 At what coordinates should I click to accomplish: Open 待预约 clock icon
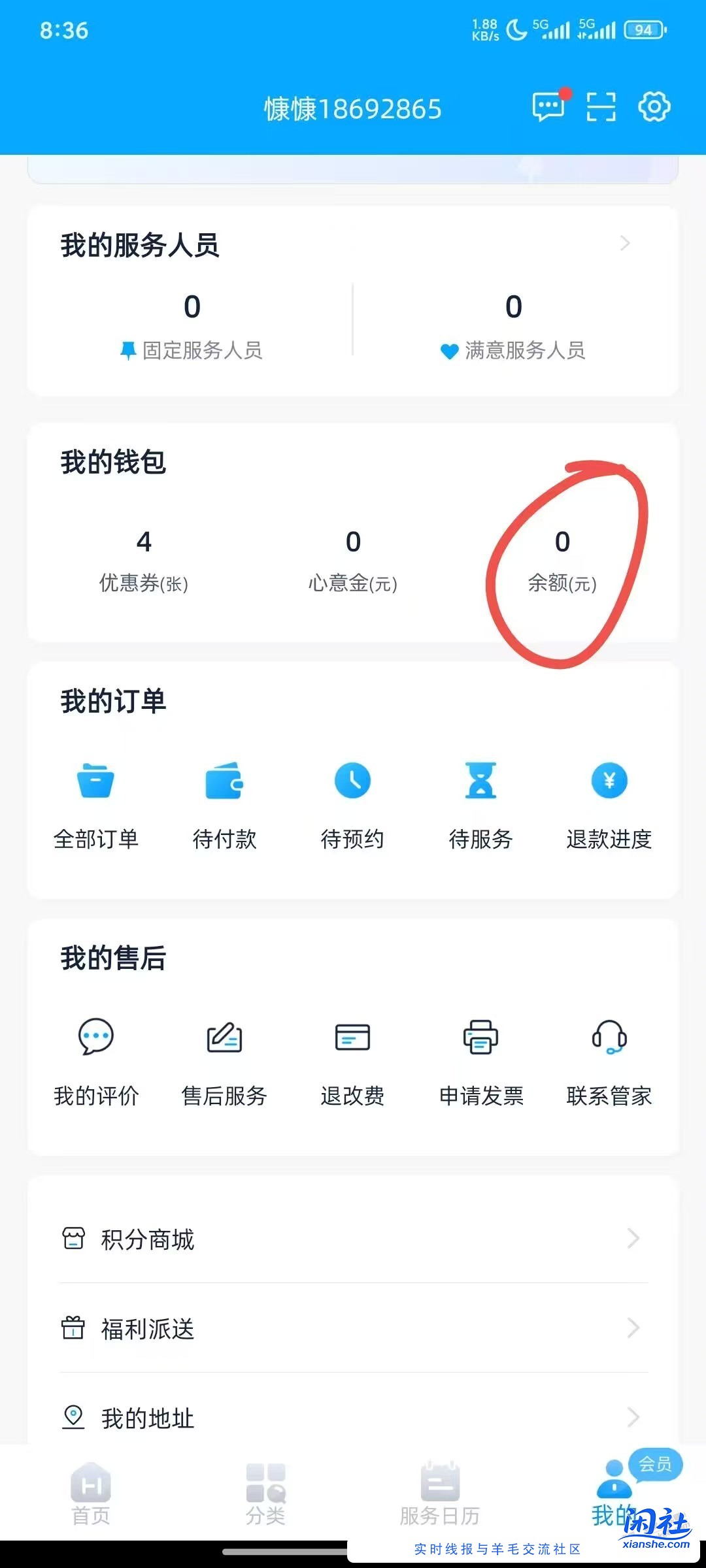coord(353,781)
